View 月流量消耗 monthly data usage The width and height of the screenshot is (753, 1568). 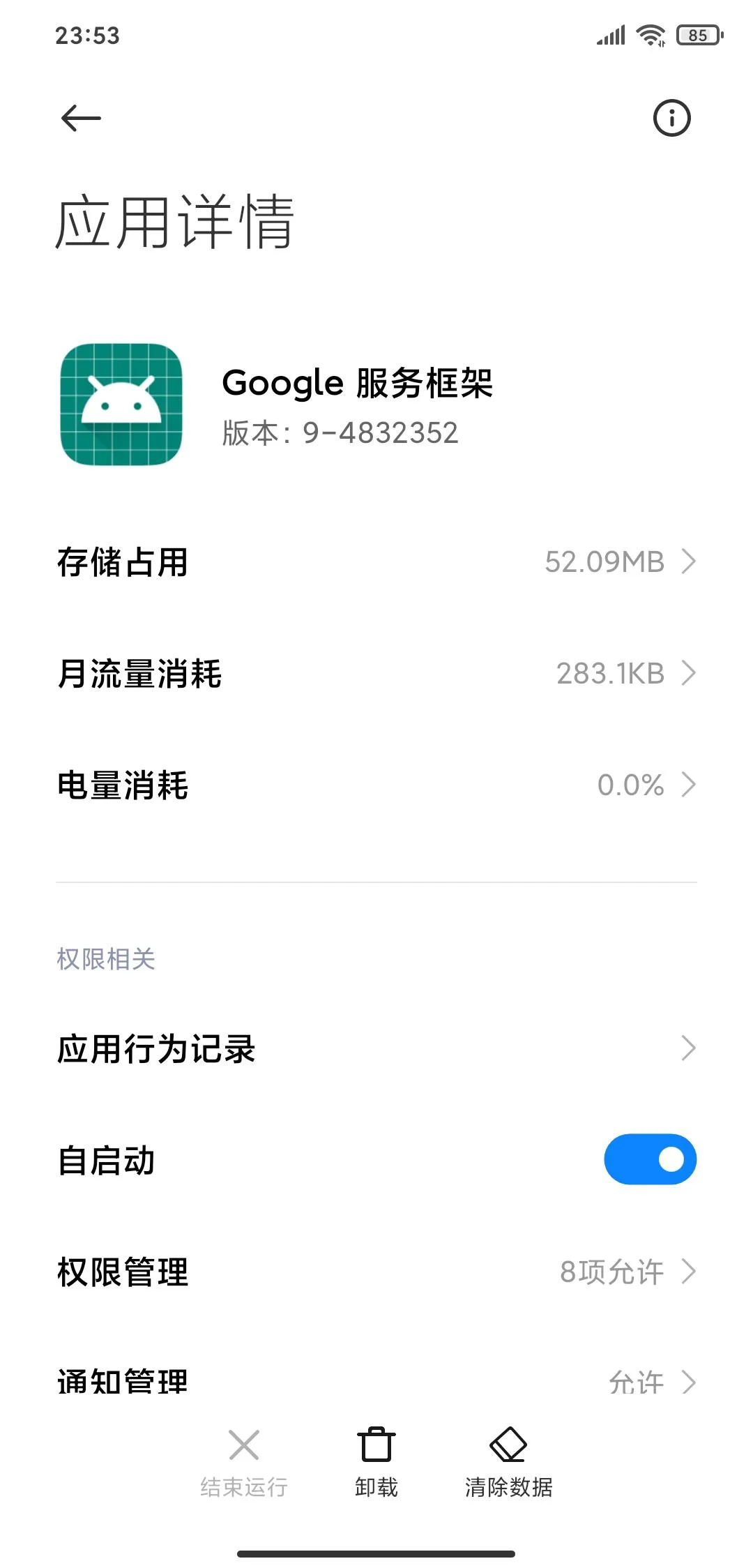point(376,674)
